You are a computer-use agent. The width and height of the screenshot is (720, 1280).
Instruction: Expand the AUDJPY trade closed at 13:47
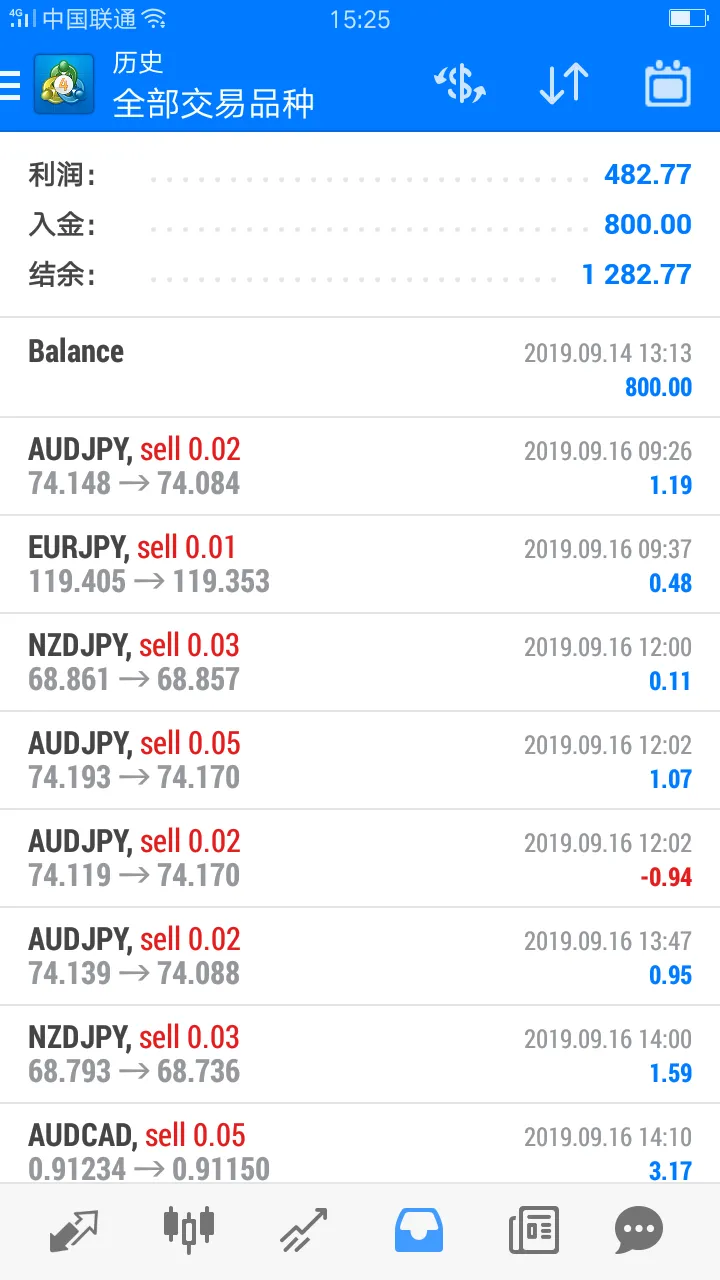click(x=360, y=957)
